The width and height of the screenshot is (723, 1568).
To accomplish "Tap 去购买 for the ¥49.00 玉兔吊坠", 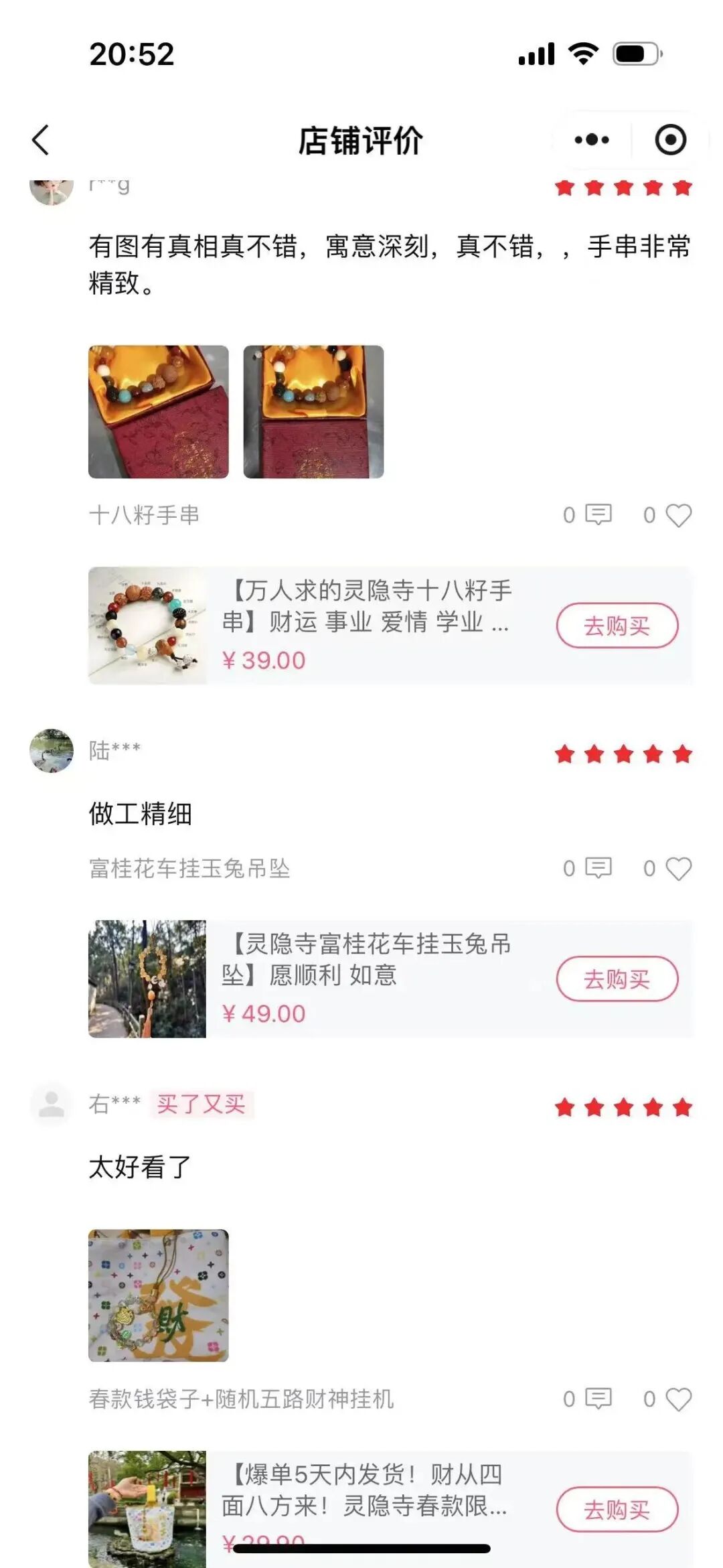I will coord(617,979).
